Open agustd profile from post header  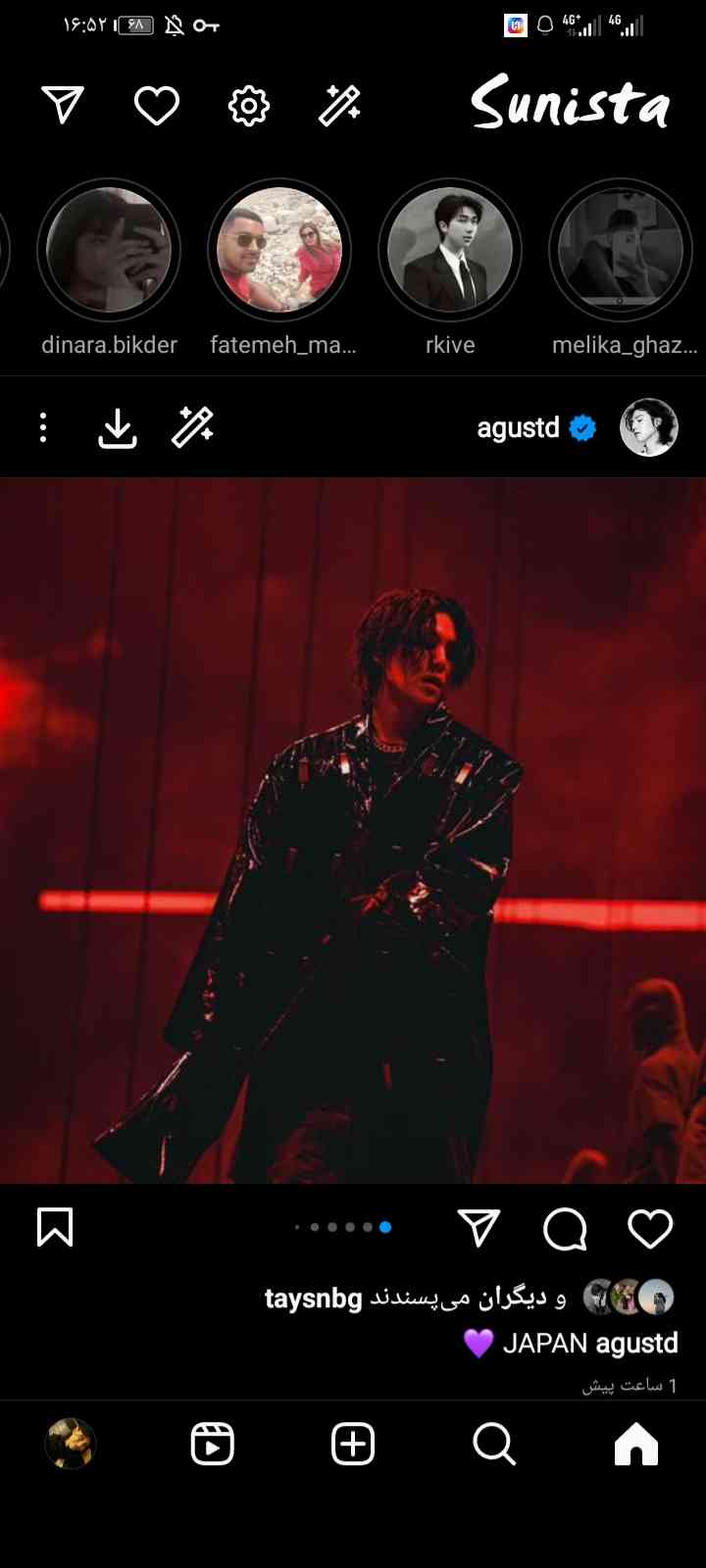coord(518,428)
